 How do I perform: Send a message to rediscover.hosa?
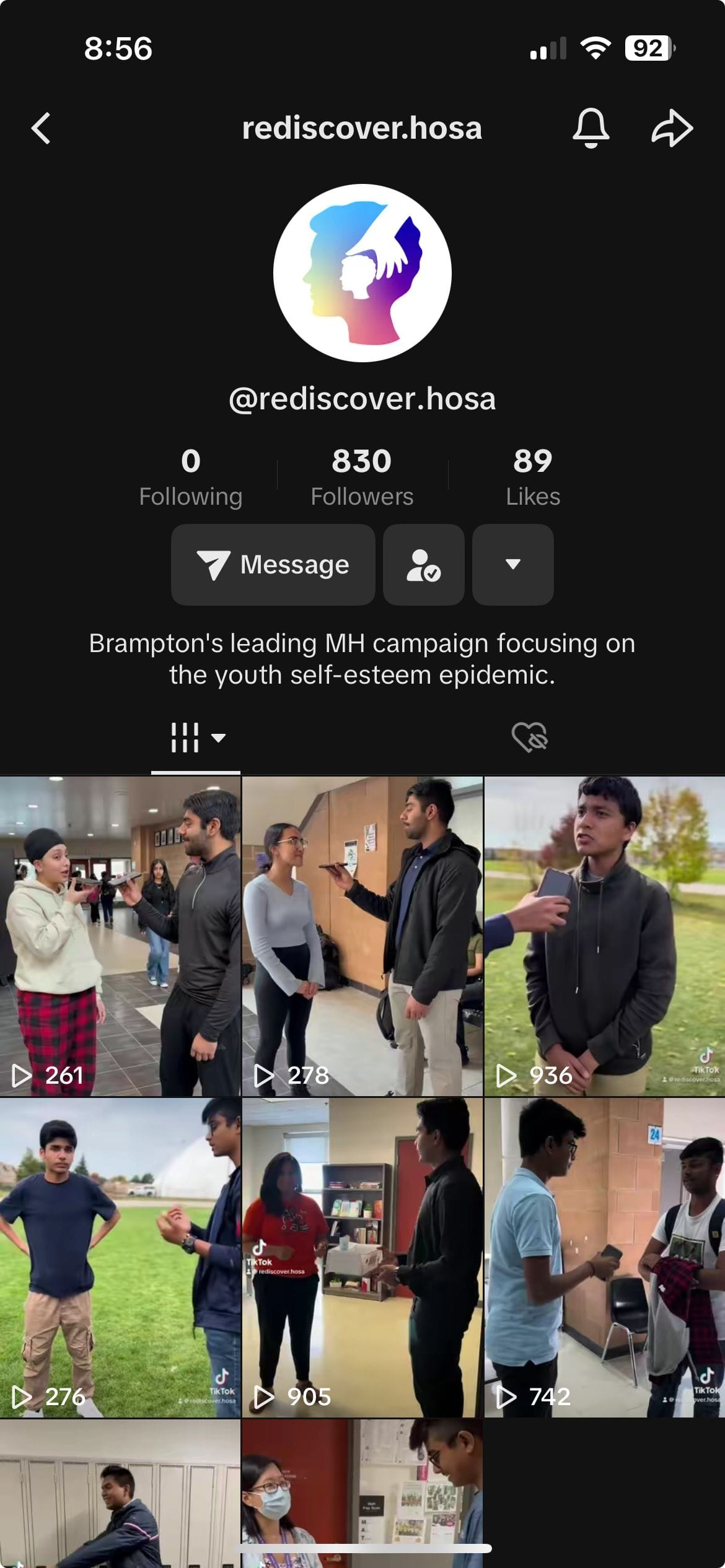[273, 565]
